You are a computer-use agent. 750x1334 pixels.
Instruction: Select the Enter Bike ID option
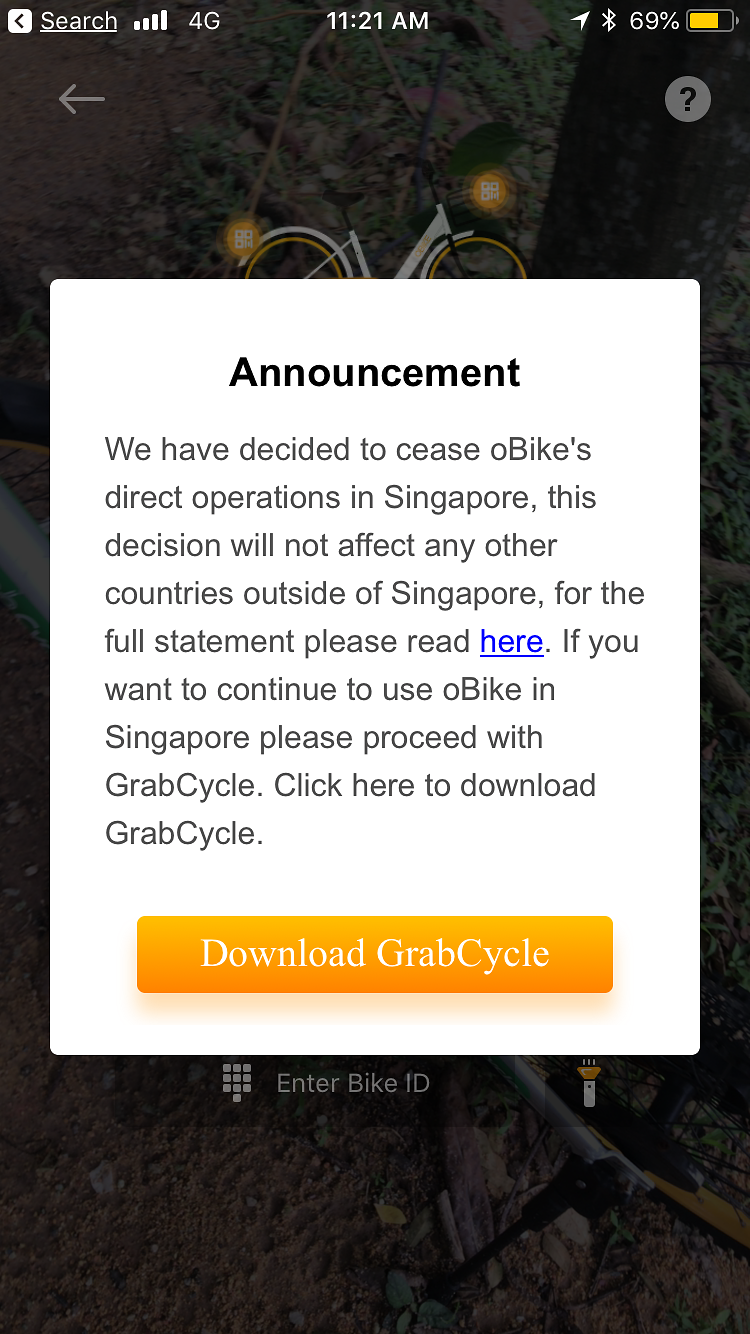(352, 1083)
